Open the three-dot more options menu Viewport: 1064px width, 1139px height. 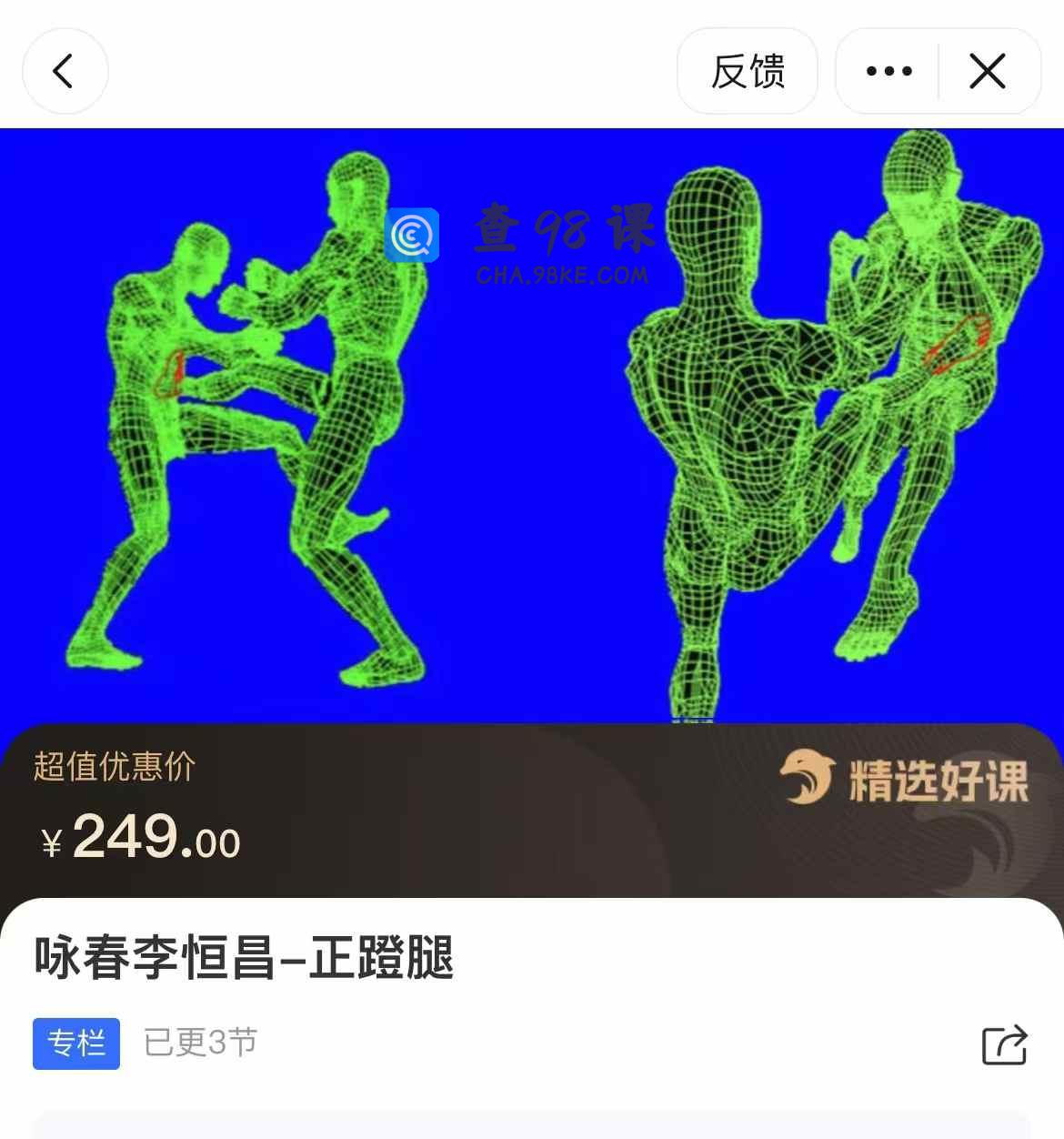tap(888, 71)
